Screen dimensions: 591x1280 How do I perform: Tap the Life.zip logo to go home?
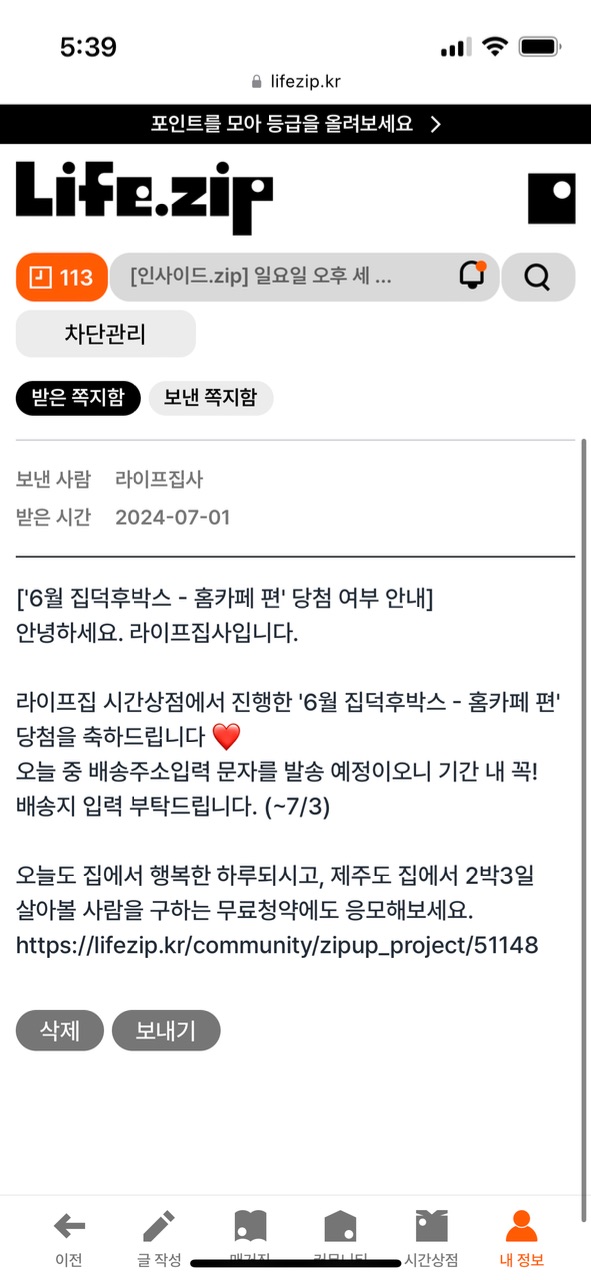[x=144, y=198]
